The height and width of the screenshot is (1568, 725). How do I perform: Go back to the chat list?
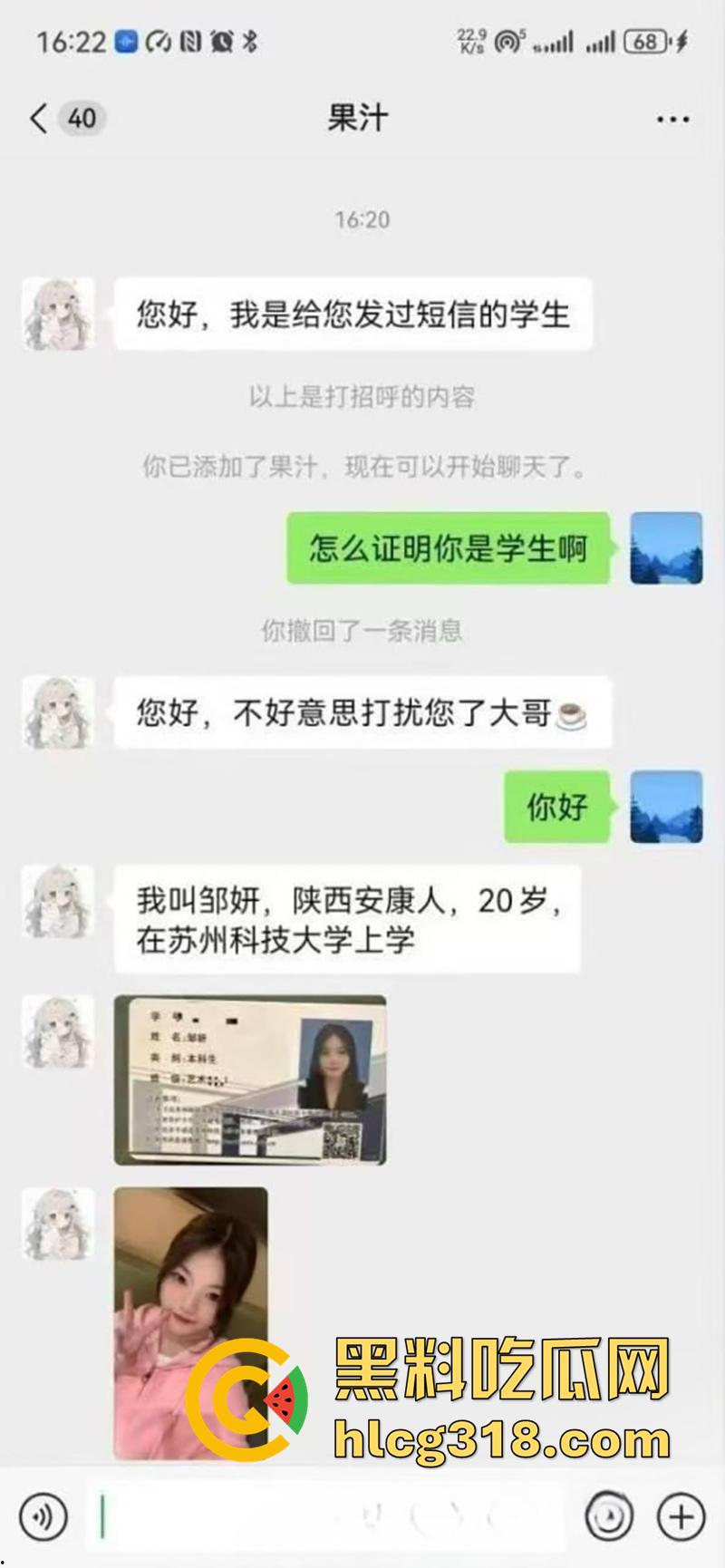[38, 119]
